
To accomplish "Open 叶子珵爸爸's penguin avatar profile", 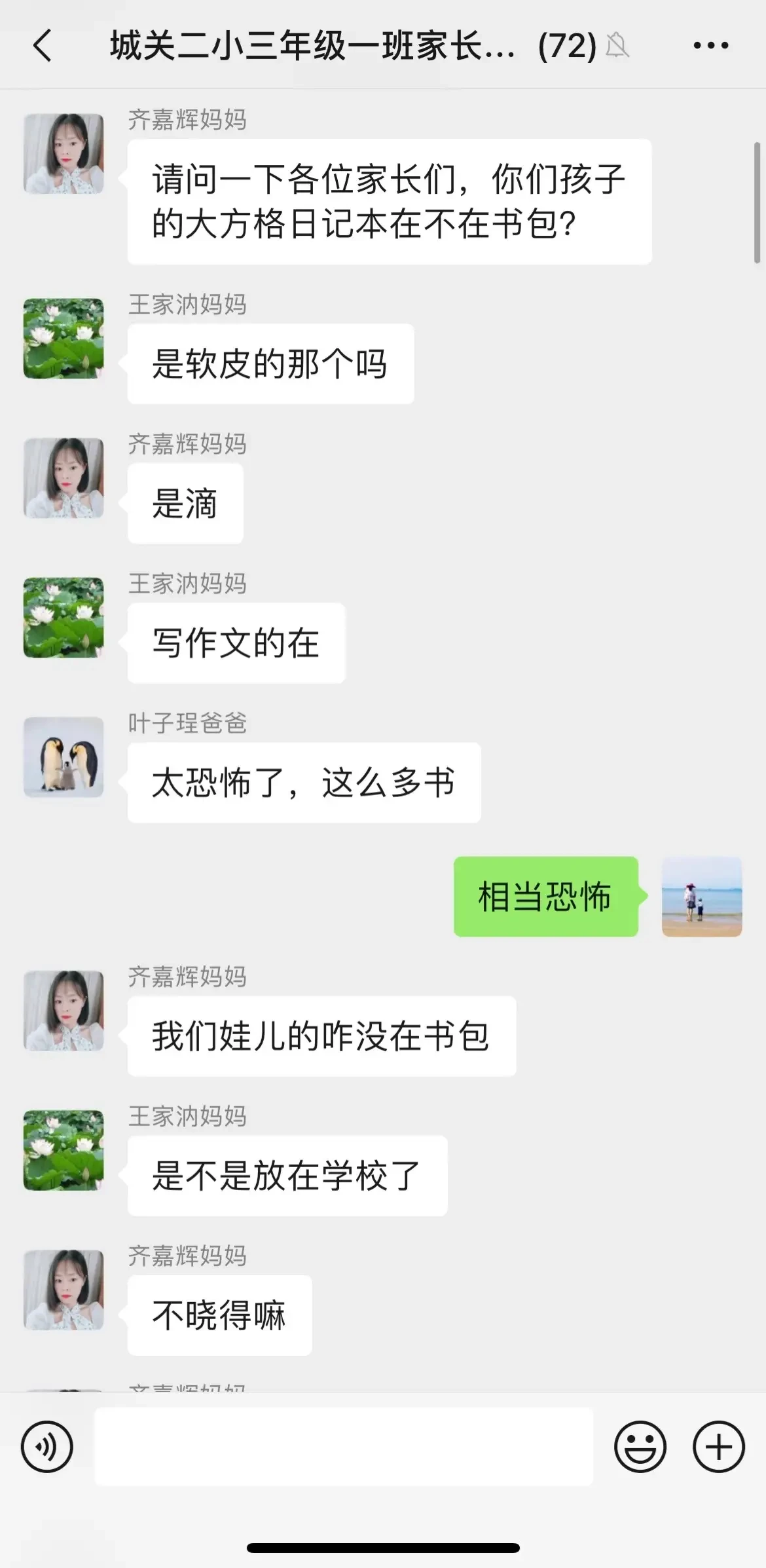I will pyautogui.click(x=64, y=757).
